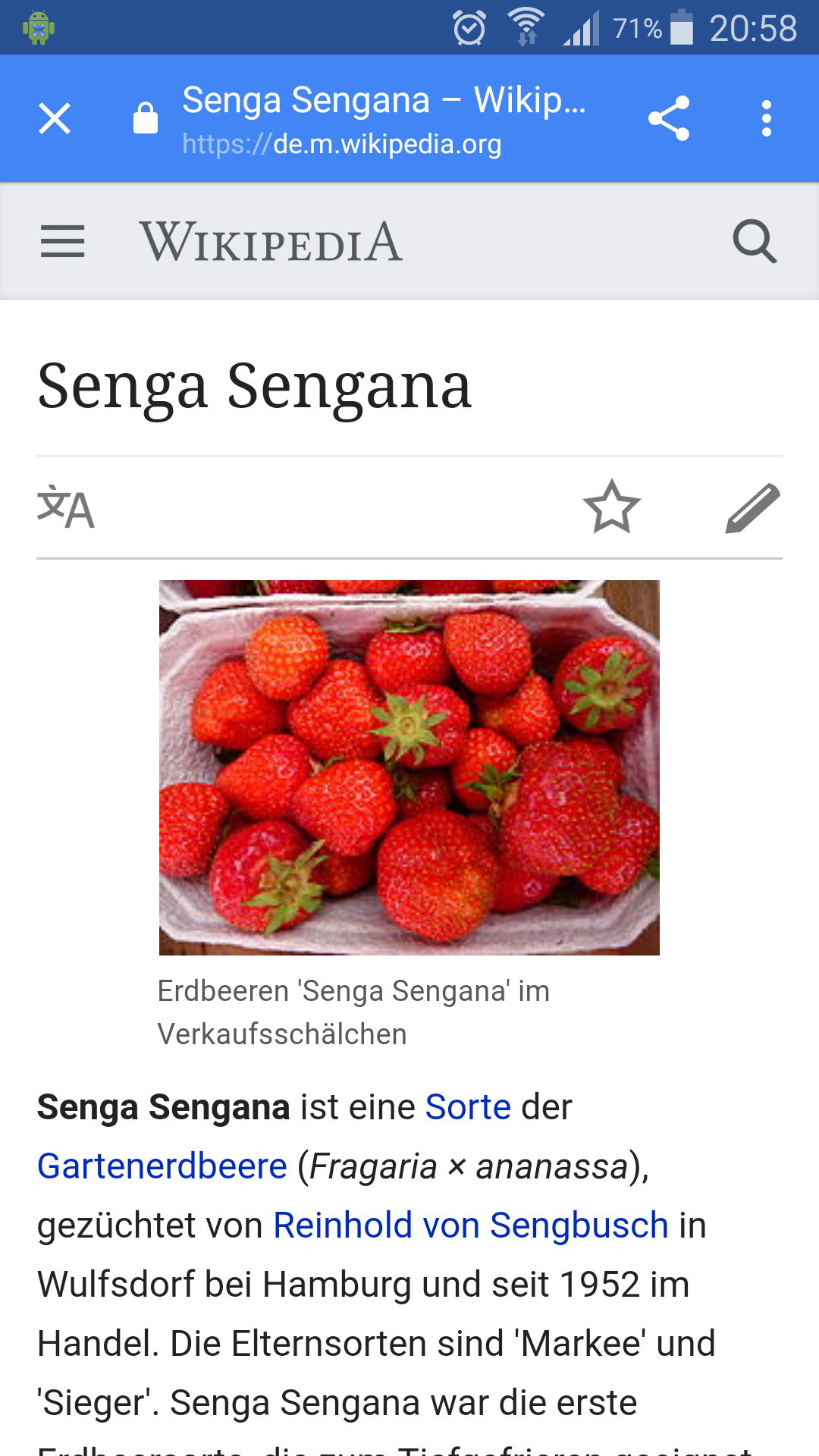Follow the Gartenerdbeere link
The height and width of the screenshot is (1456, 819).
coord(162,1166)
